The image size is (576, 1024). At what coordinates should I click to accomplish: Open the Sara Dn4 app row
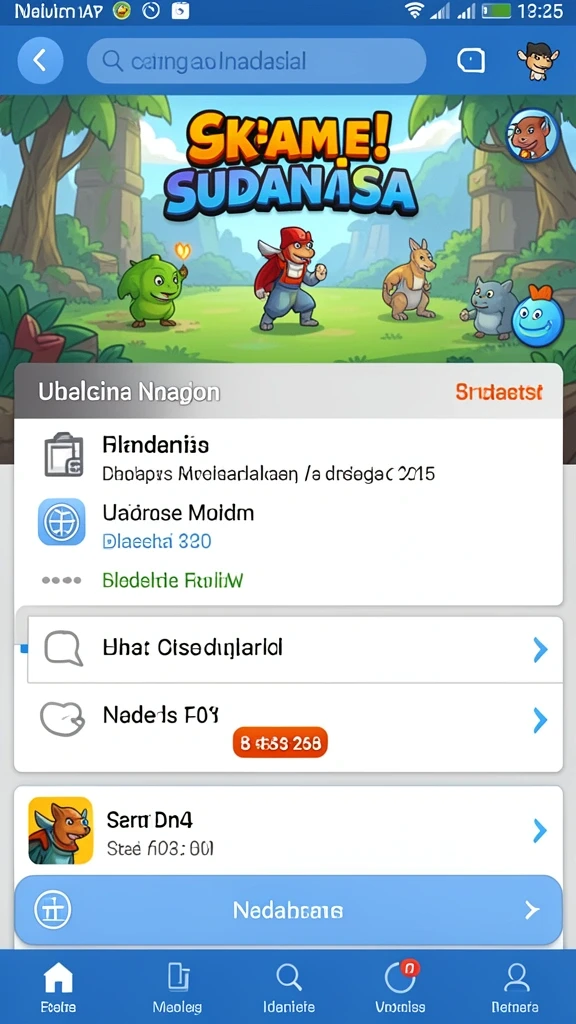(288, 831)
